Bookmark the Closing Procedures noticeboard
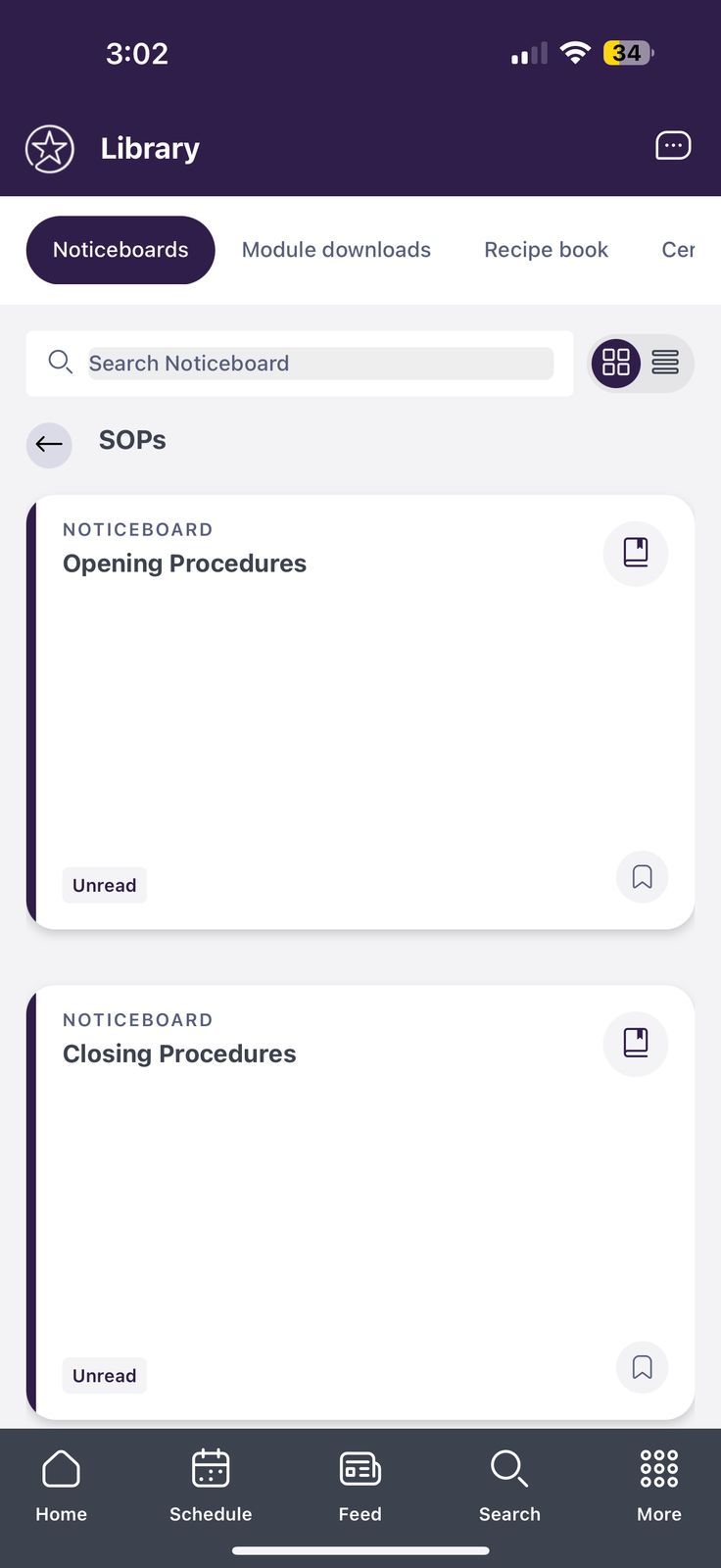The image size is (721, 1568). tap(643, 1367)
